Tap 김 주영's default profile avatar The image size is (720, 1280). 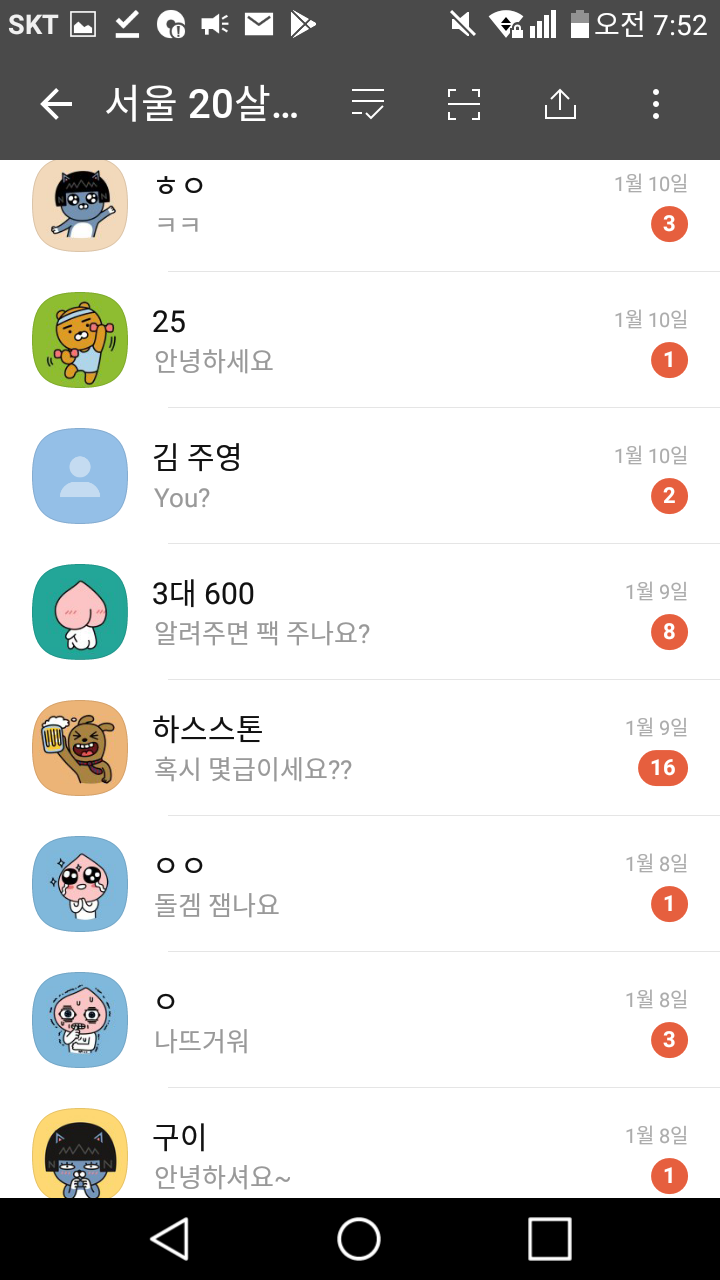coord(80,476)
